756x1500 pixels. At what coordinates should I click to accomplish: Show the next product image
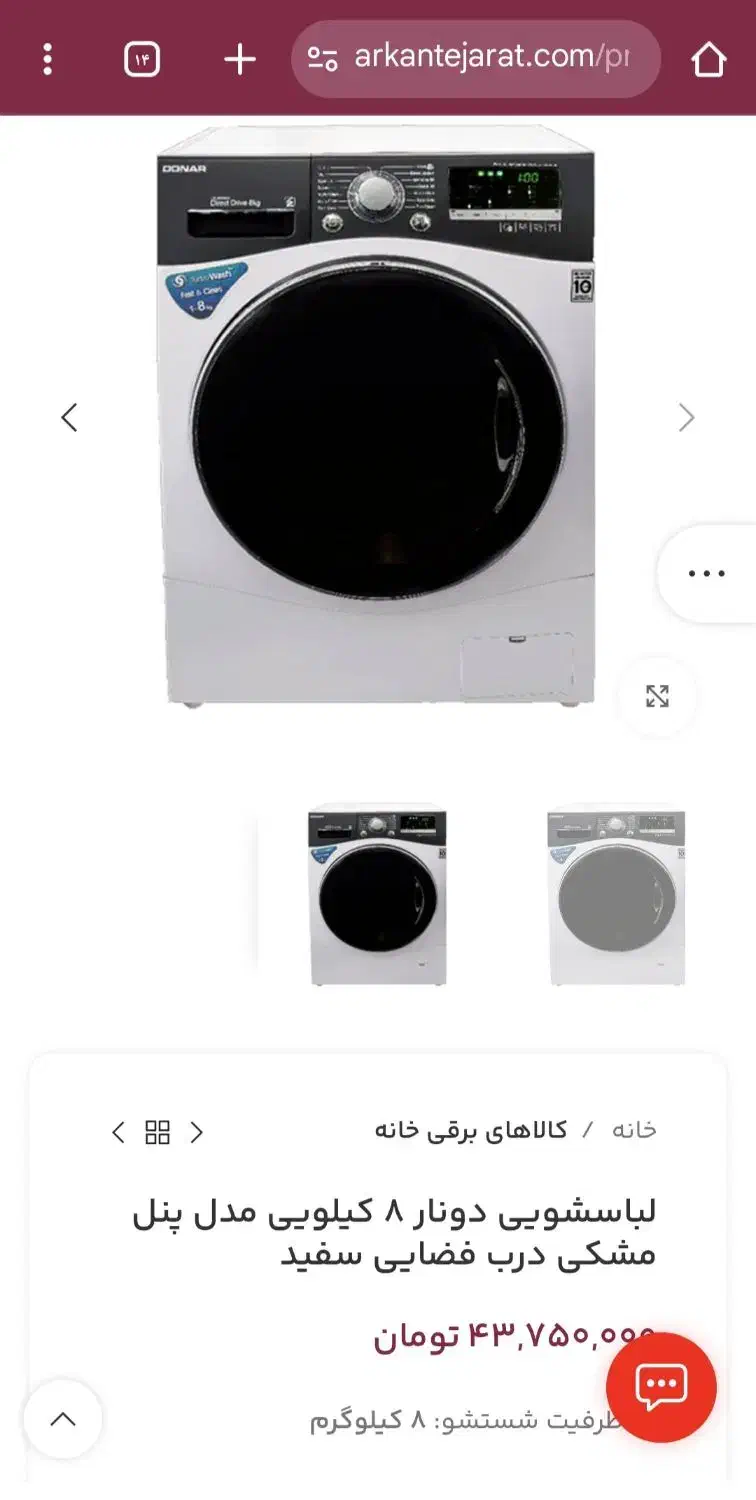click(686, 417)
